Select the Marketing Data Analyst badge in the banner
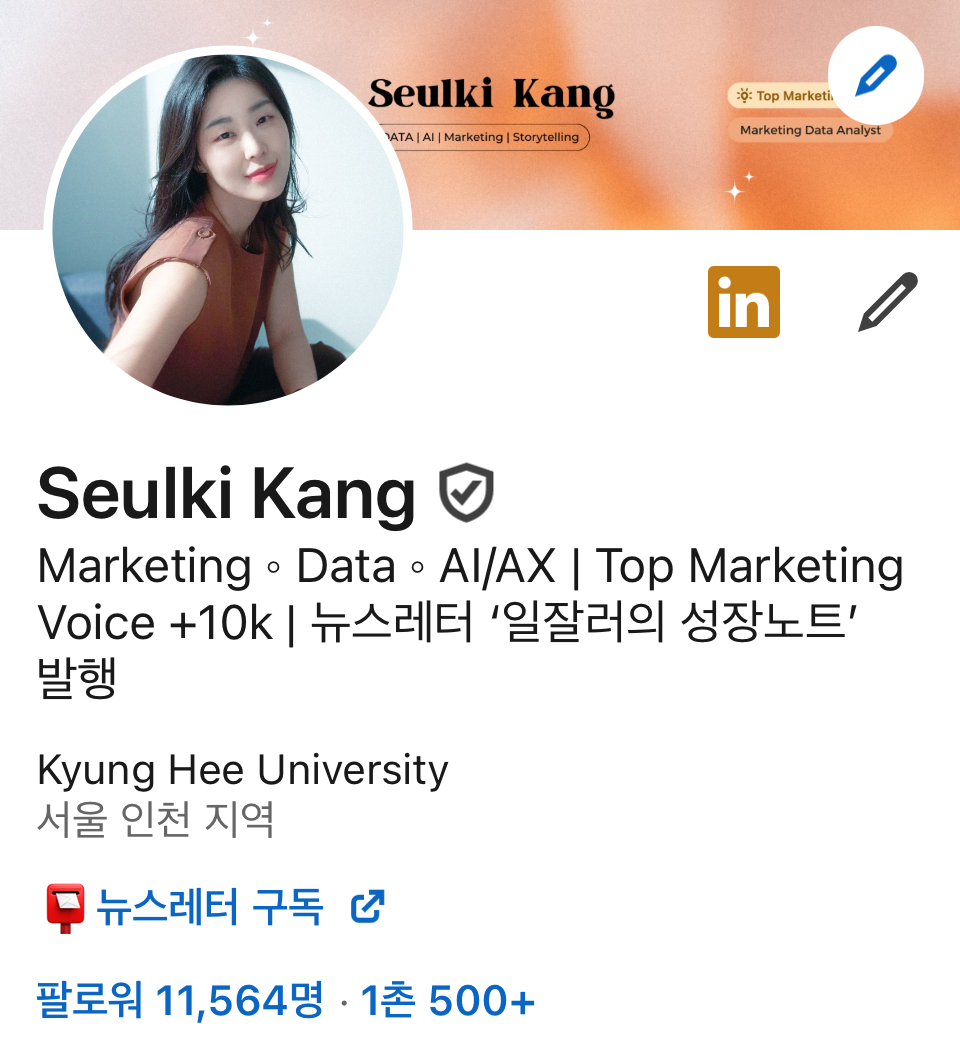Image resolution: width=960 pixels, height=1048 pixels. (x=811, y=130)
